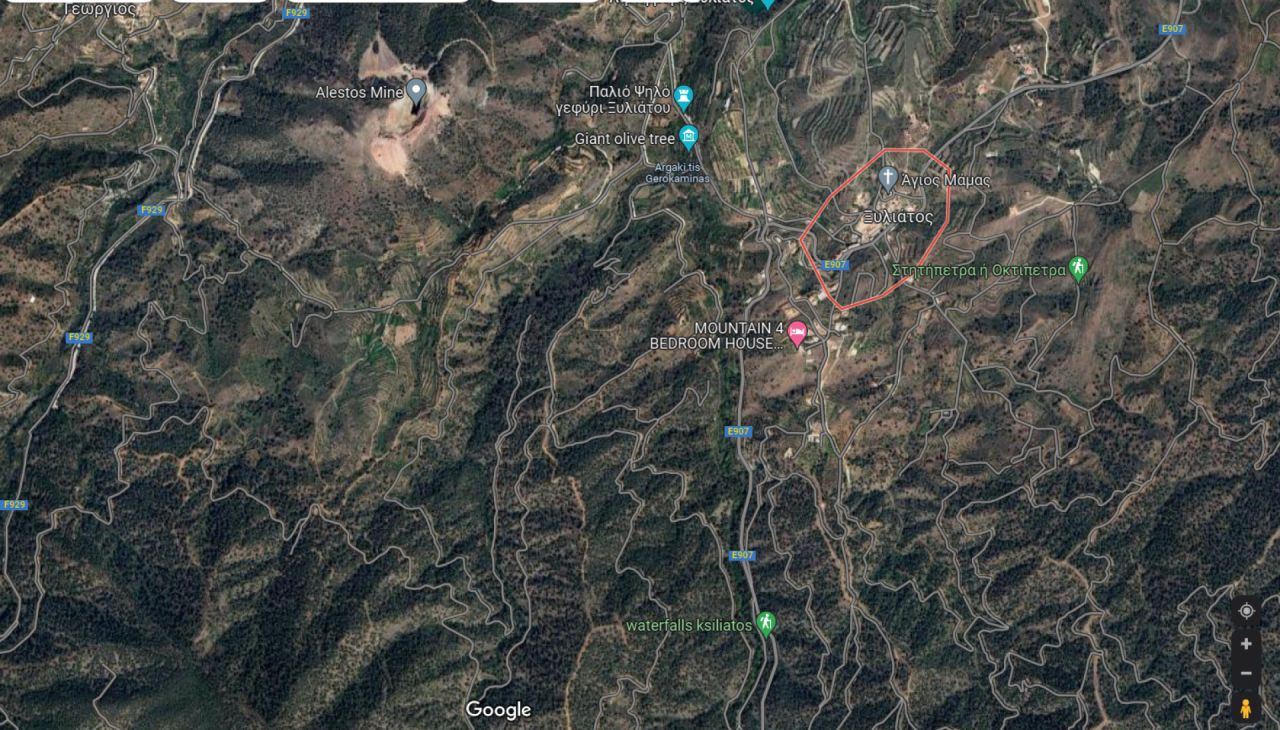Center map on my location
The height and width of the screenshot is (730, 1280).
point(1245,611)
